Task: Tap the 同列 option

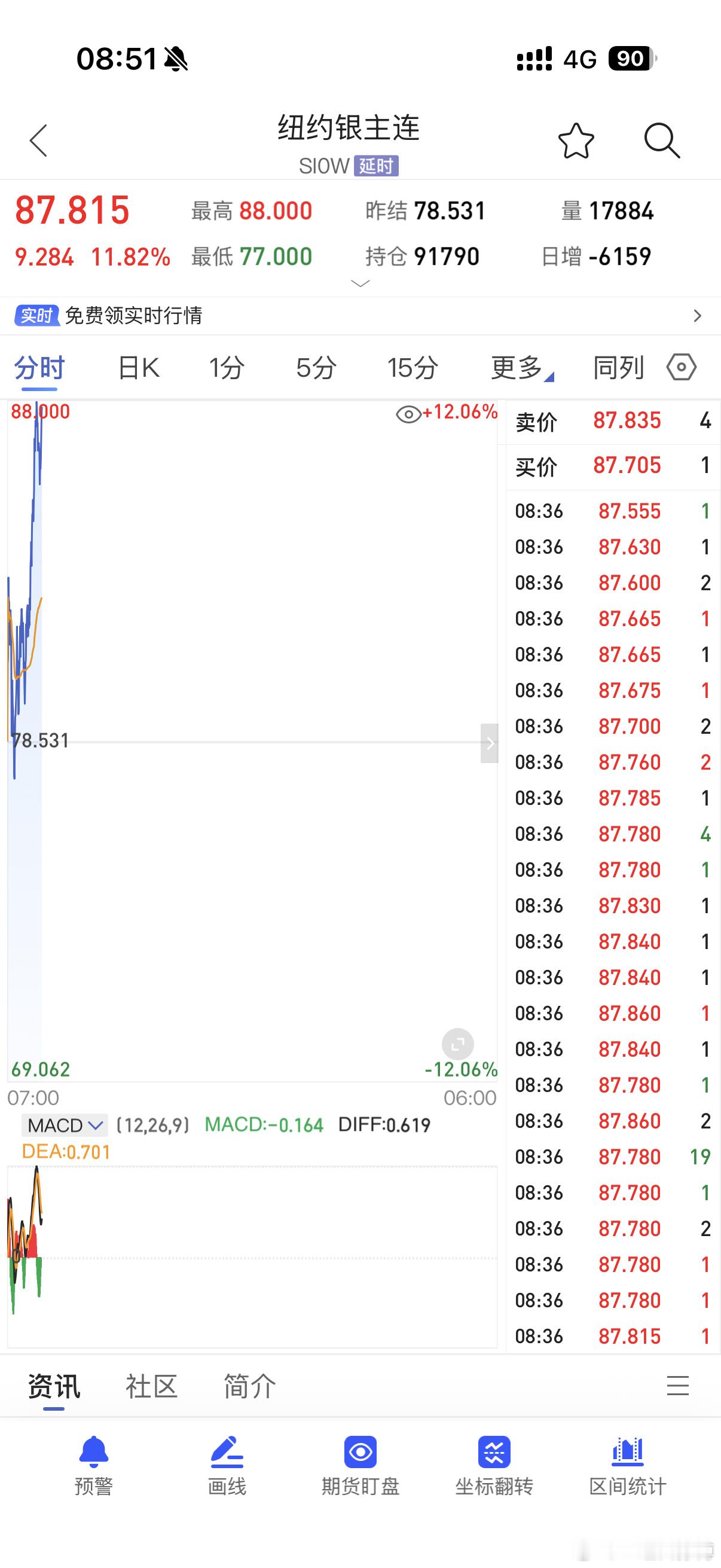Action: [x=618, y=368]
